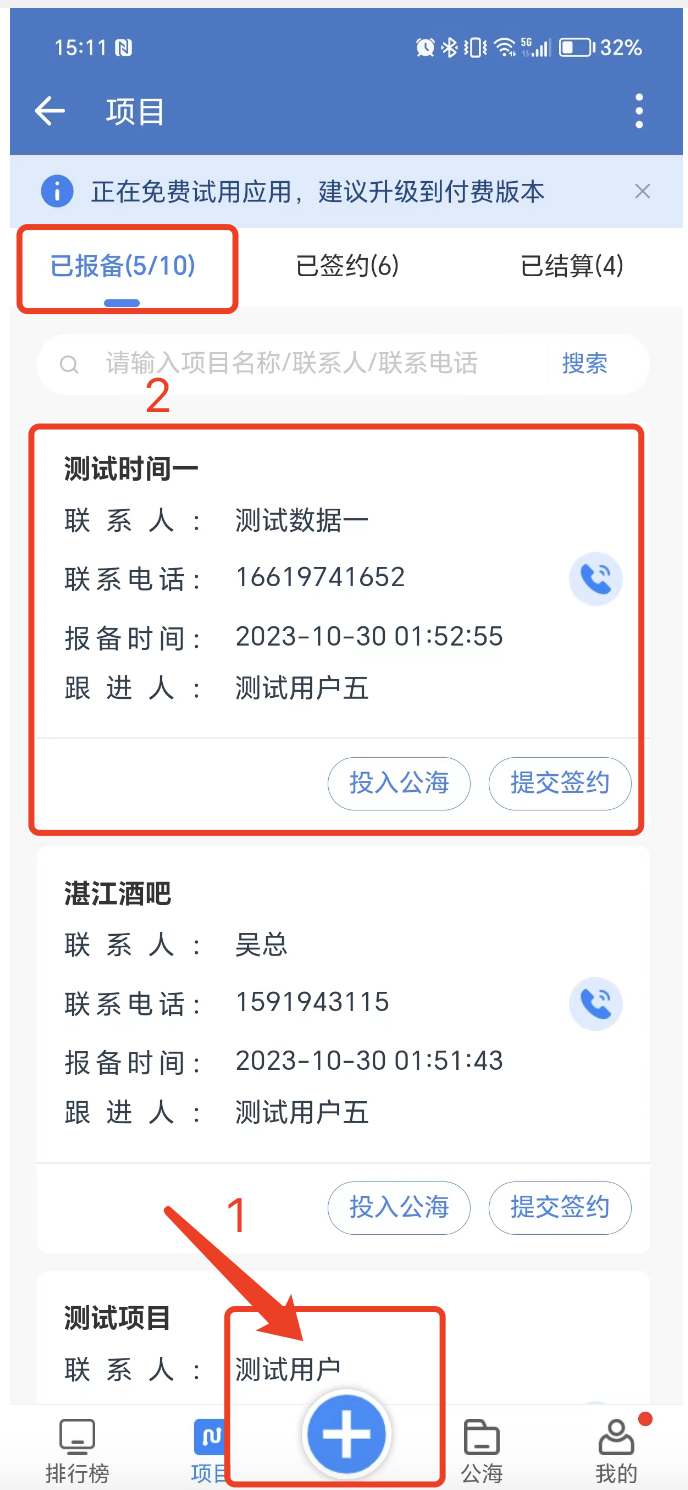
Task: Submit 湛江酒吧 for signing via 提交签约
Action: click(560, 1208)
